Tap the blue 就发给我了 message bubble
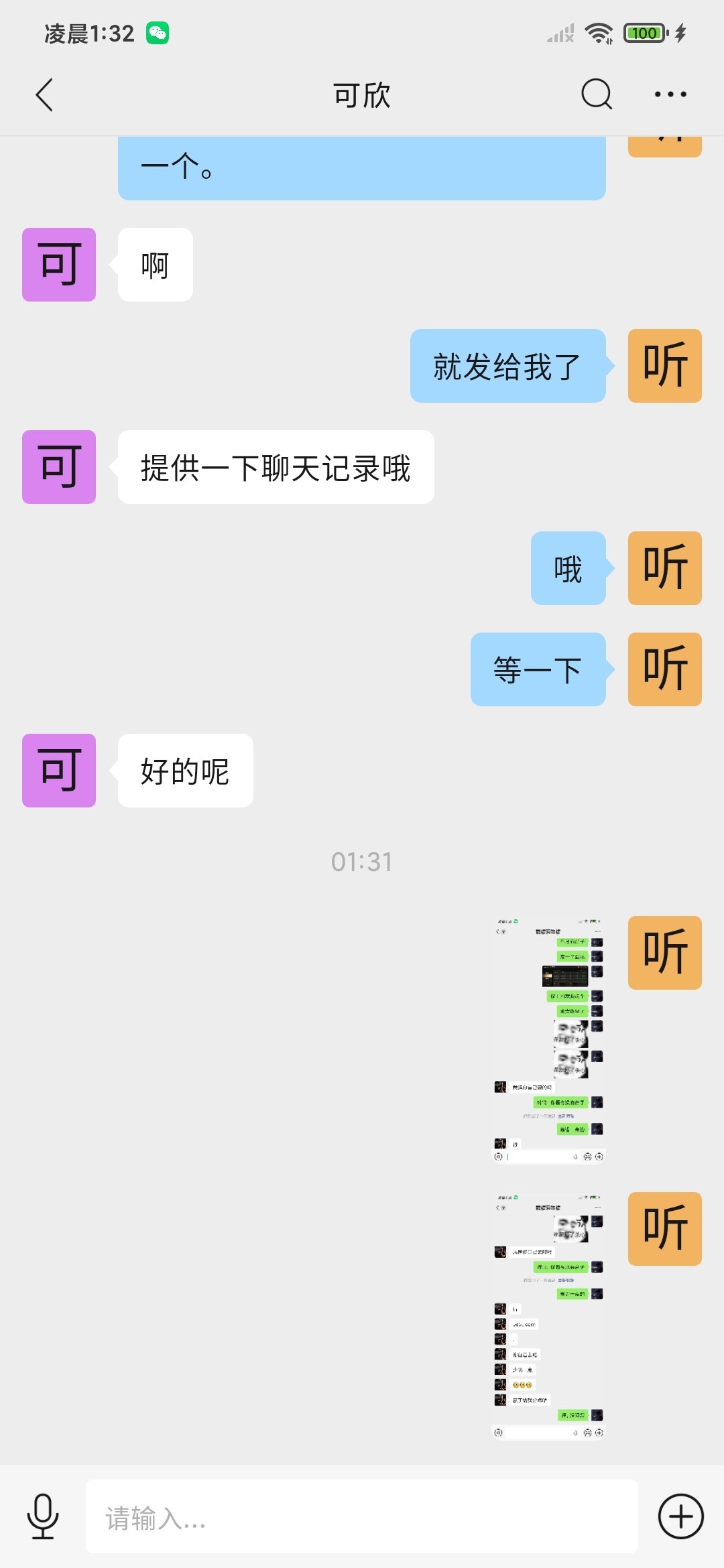Viewport: 724px width, 1568px height. [x=508, y=365]
